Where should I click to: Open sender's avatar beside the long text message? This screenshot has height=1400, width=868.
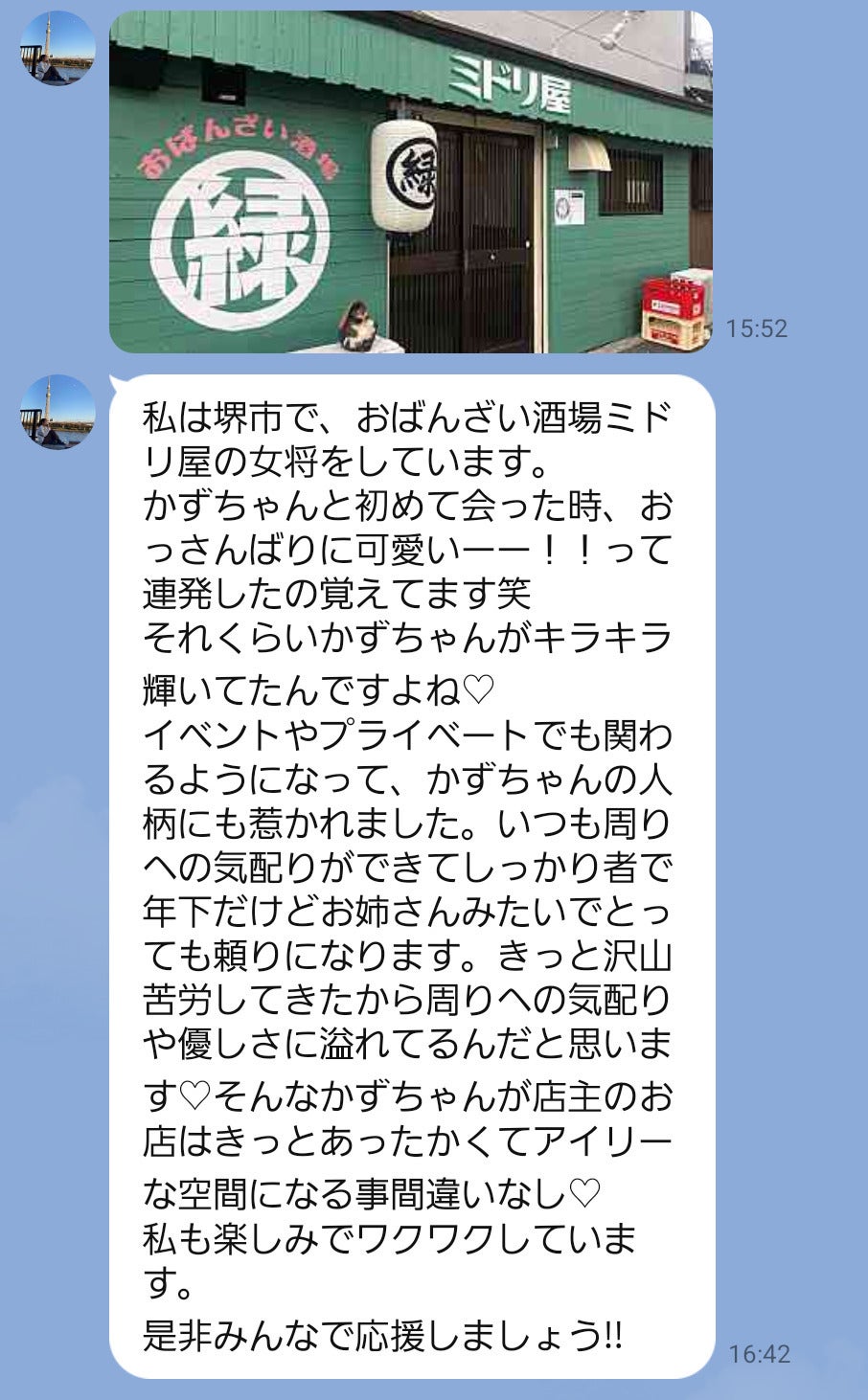click(x=57, y=412)
